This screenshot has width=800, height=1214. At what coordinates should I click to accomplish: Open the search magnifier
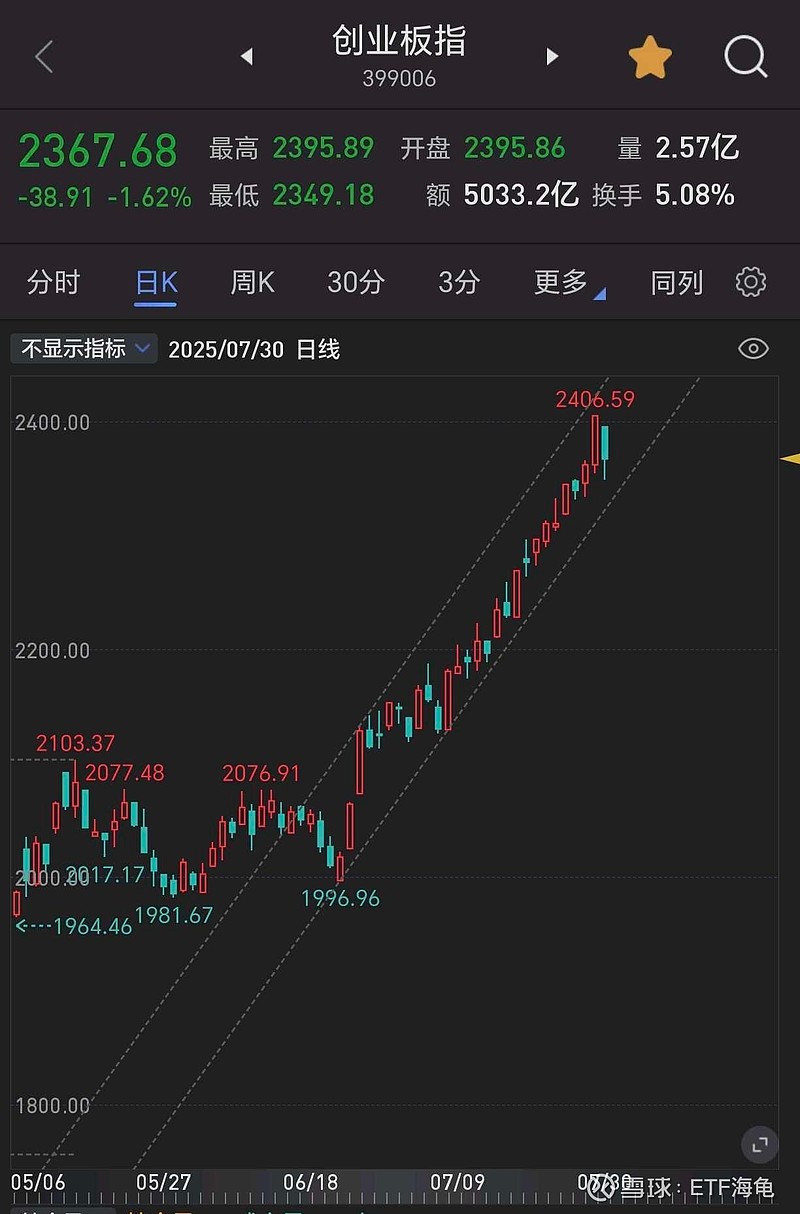746,57
